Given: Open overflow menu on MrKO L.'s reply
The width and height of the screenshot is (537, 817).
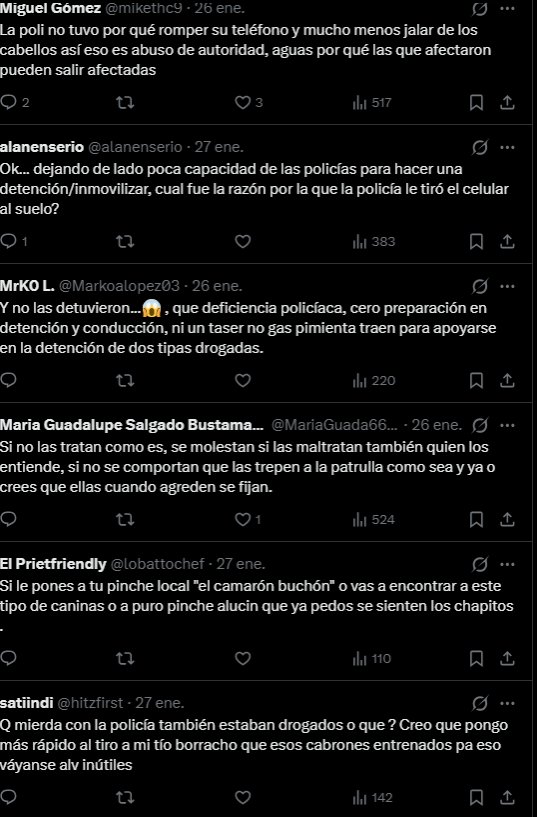Looking at the screenshot, I should (507, 286).
